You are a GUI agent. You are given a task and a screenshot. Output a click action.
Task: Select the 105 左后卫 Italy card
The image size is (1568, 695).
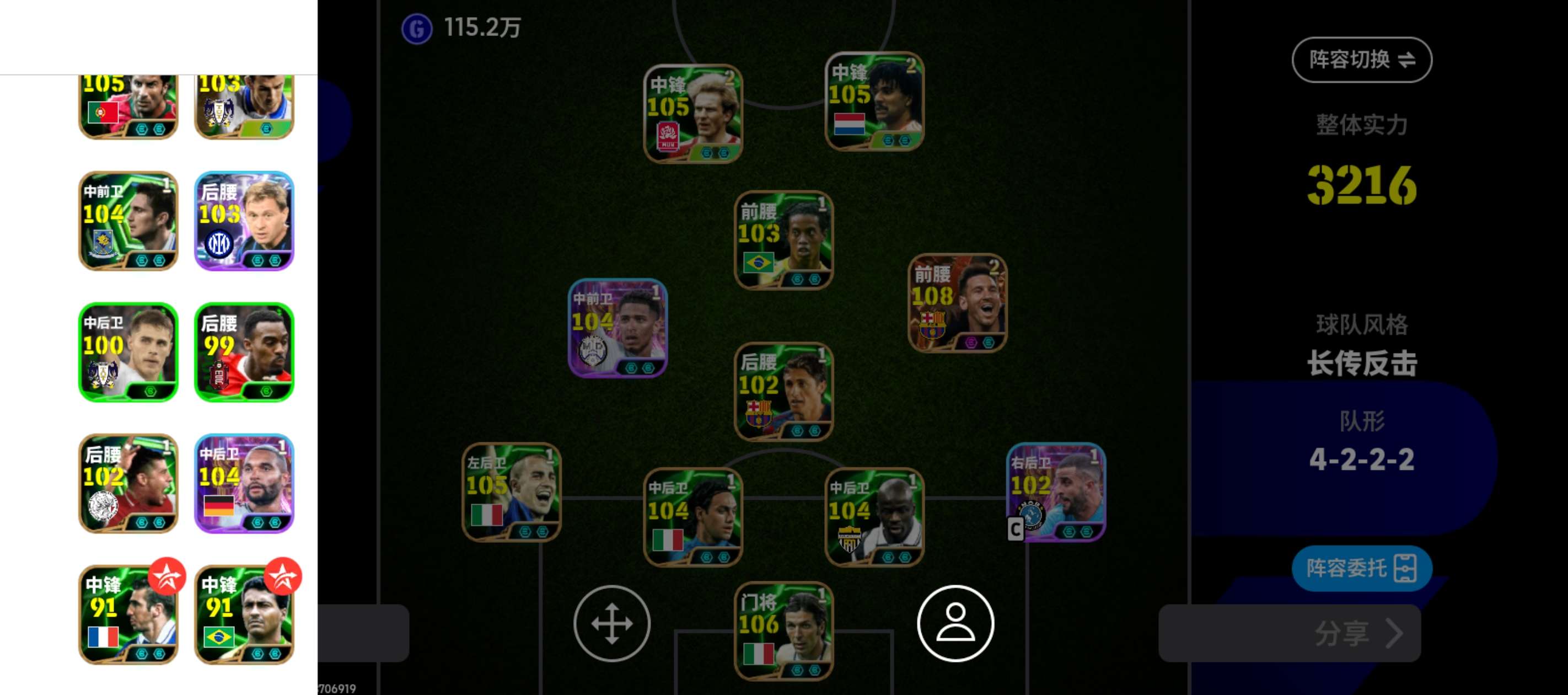511,491
